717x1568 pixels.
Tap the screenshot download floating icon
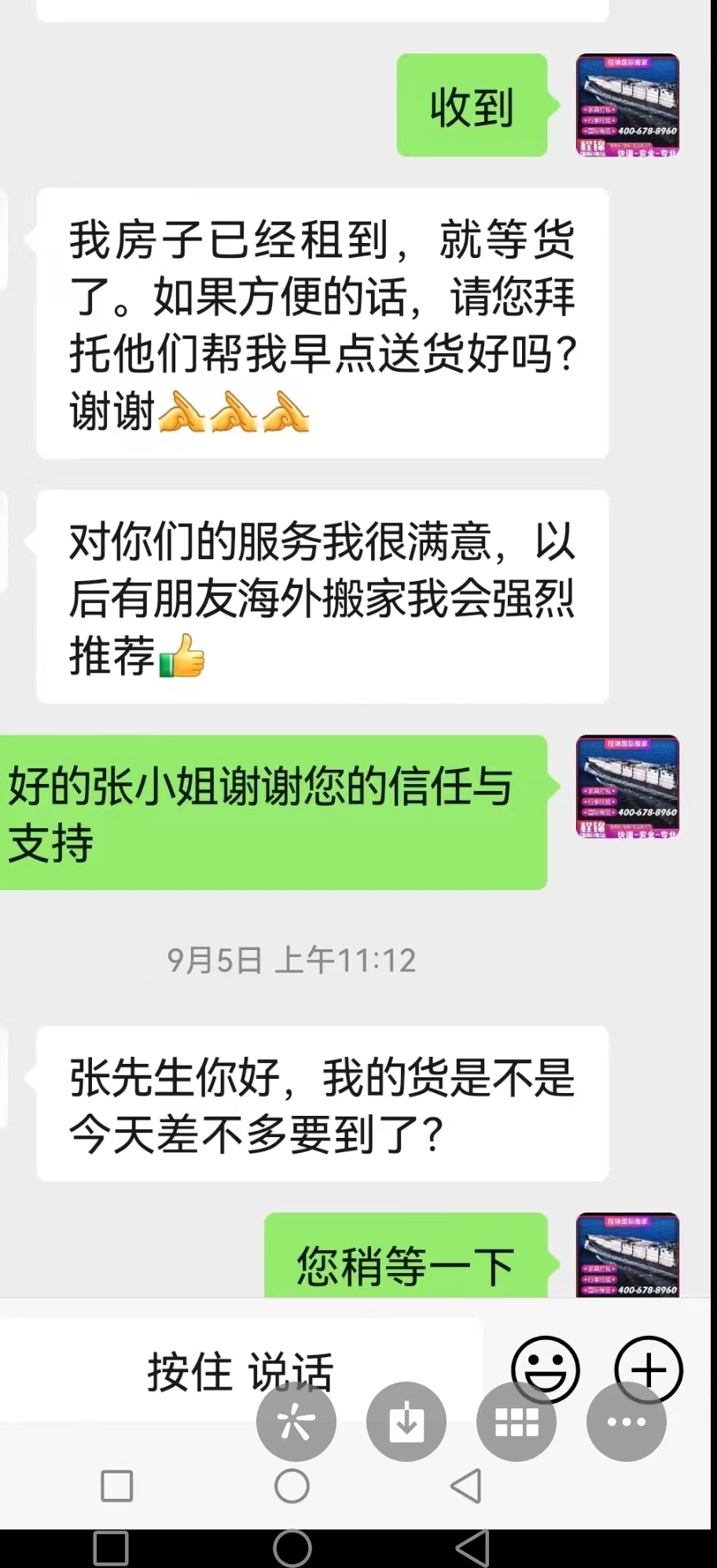coord(406,1420)
